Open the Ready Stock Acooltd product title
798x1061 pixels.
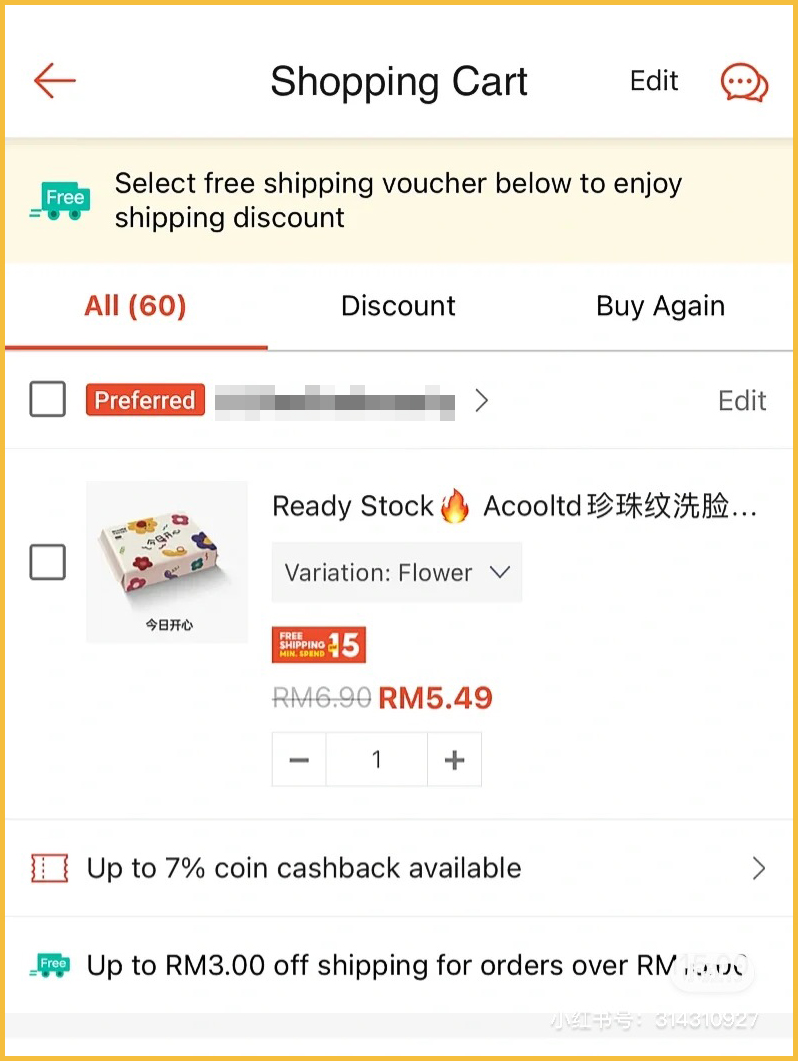[514, 507]
